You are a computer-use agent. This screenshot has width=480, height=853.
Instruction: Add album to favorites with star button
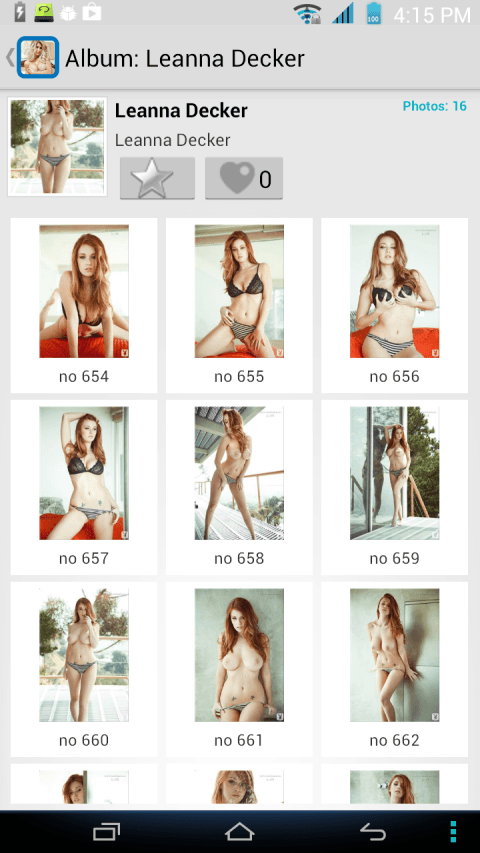tap(157, 178)
